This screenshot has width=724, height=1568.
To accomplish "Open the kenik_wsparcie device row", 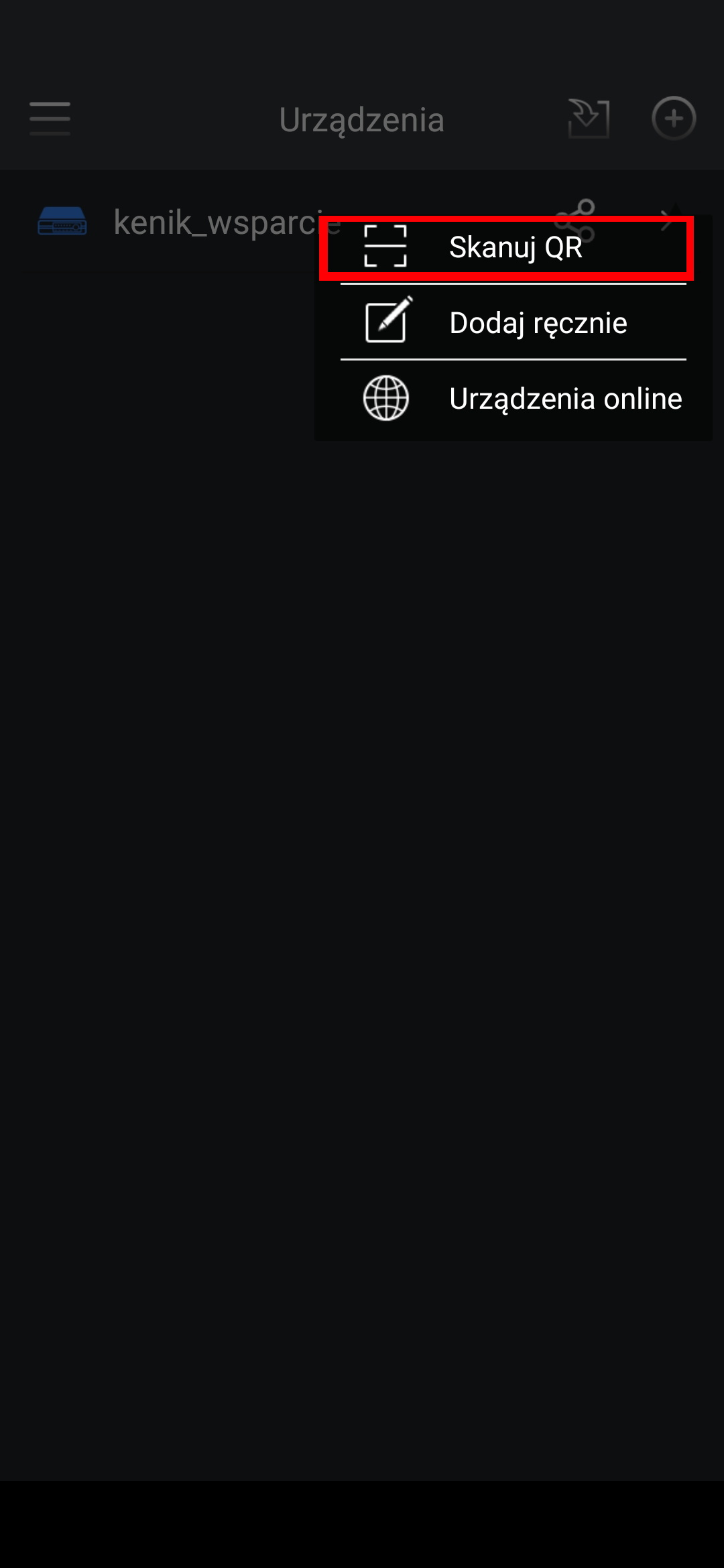I will tap(201, 222).
